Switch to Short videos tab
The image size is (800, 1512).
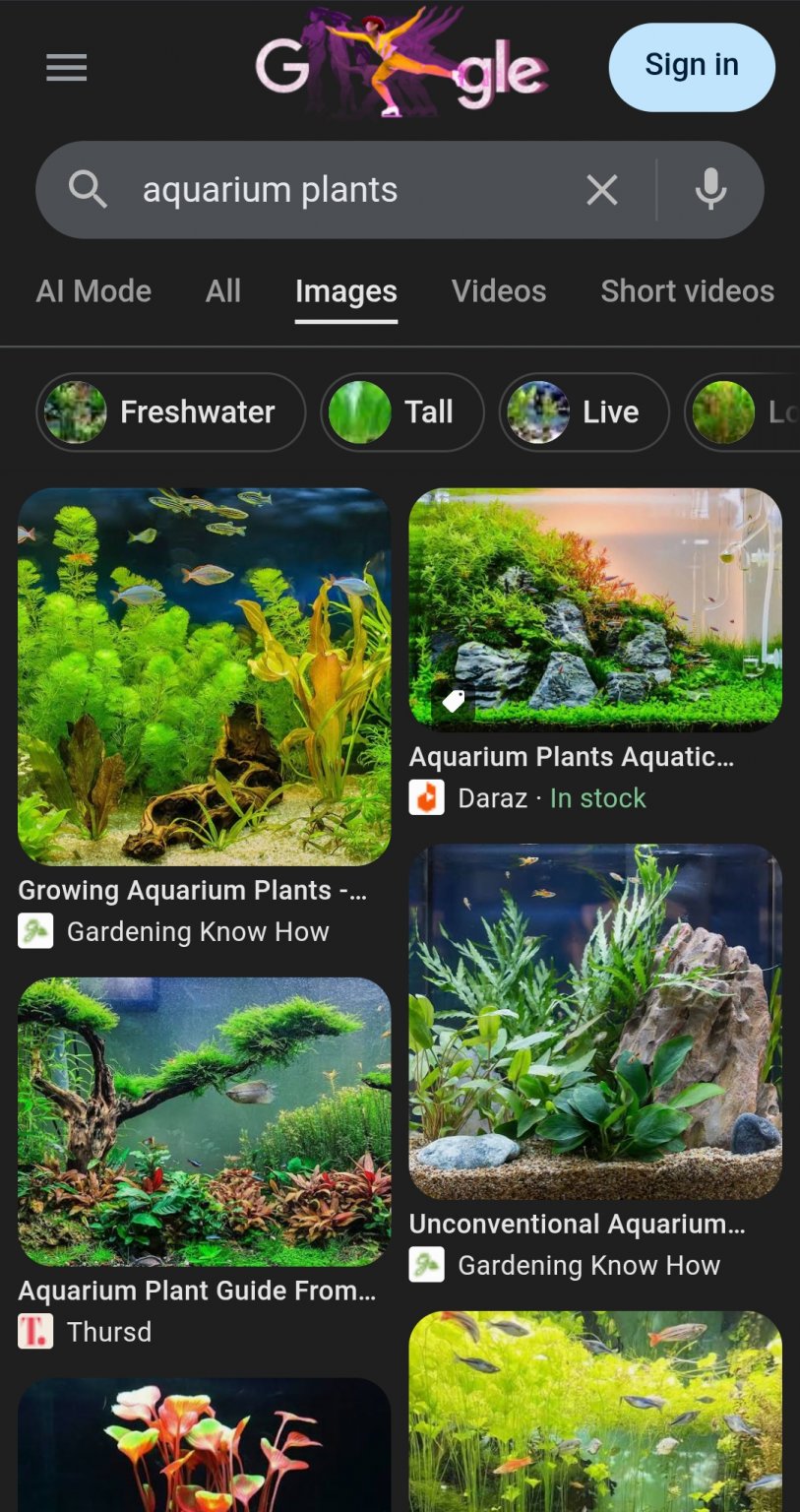coord(687,291)
